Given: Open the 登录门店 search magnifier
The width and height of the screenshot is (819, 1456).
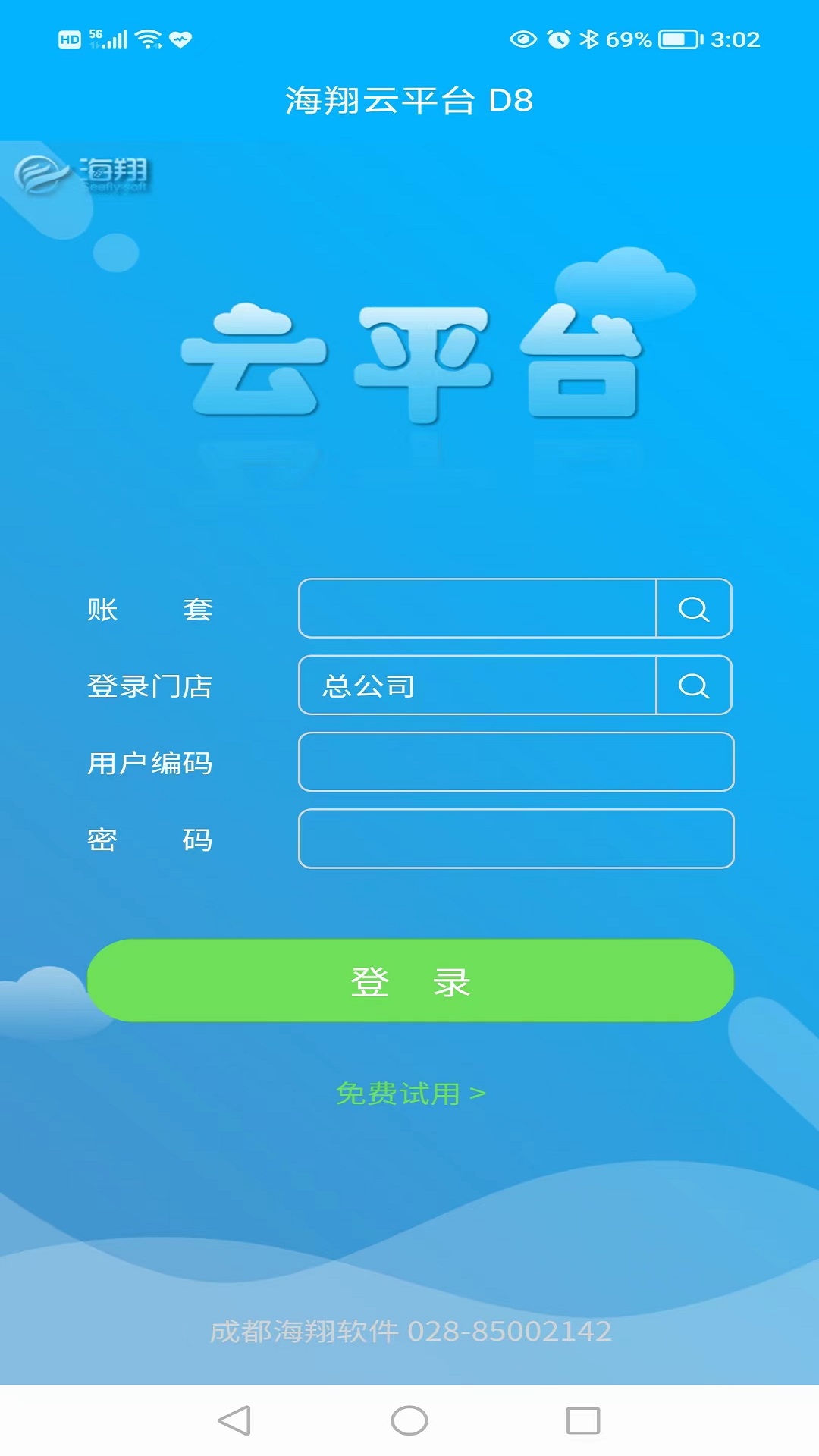Looking at the screenshot, I should (692, 686).
